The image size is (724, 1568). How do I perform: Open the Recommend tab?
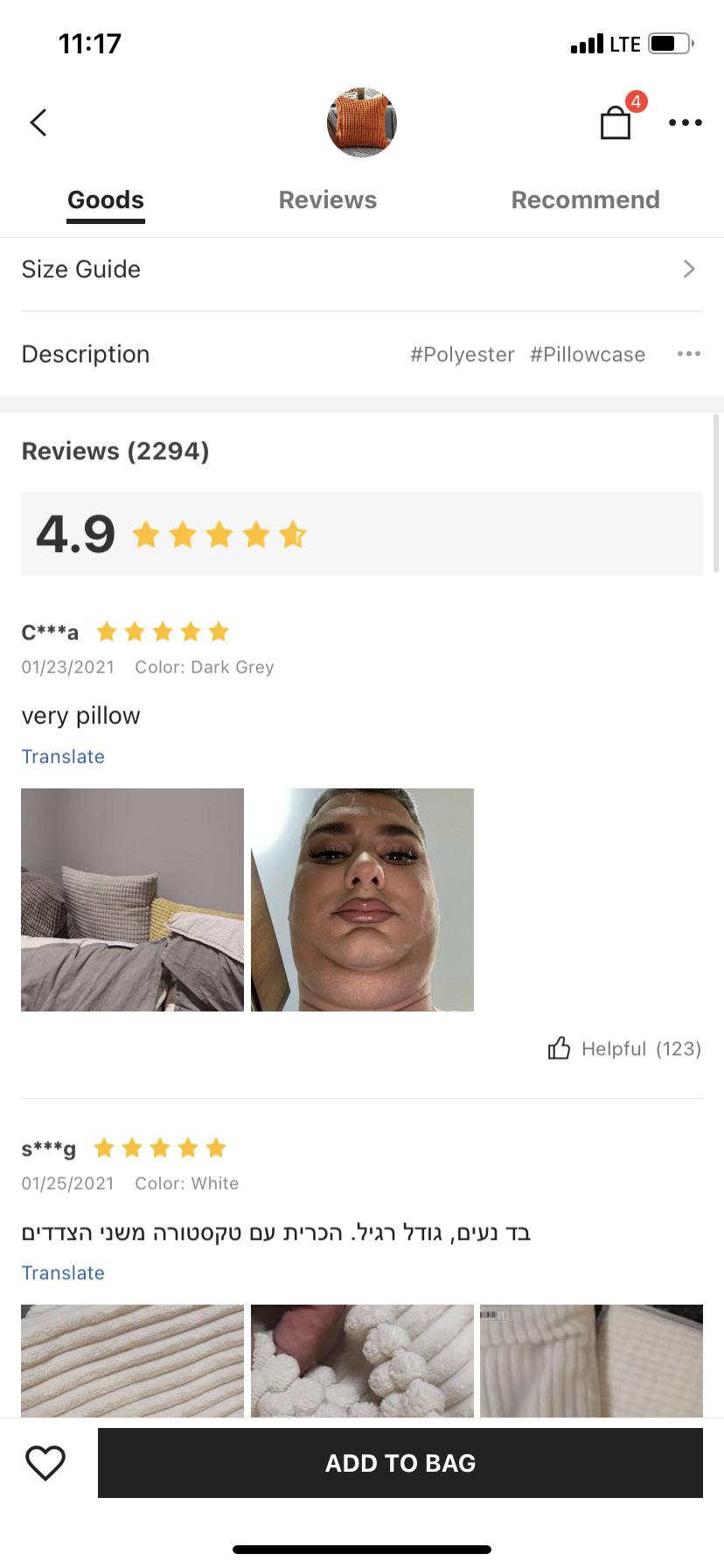coord(585,199)
